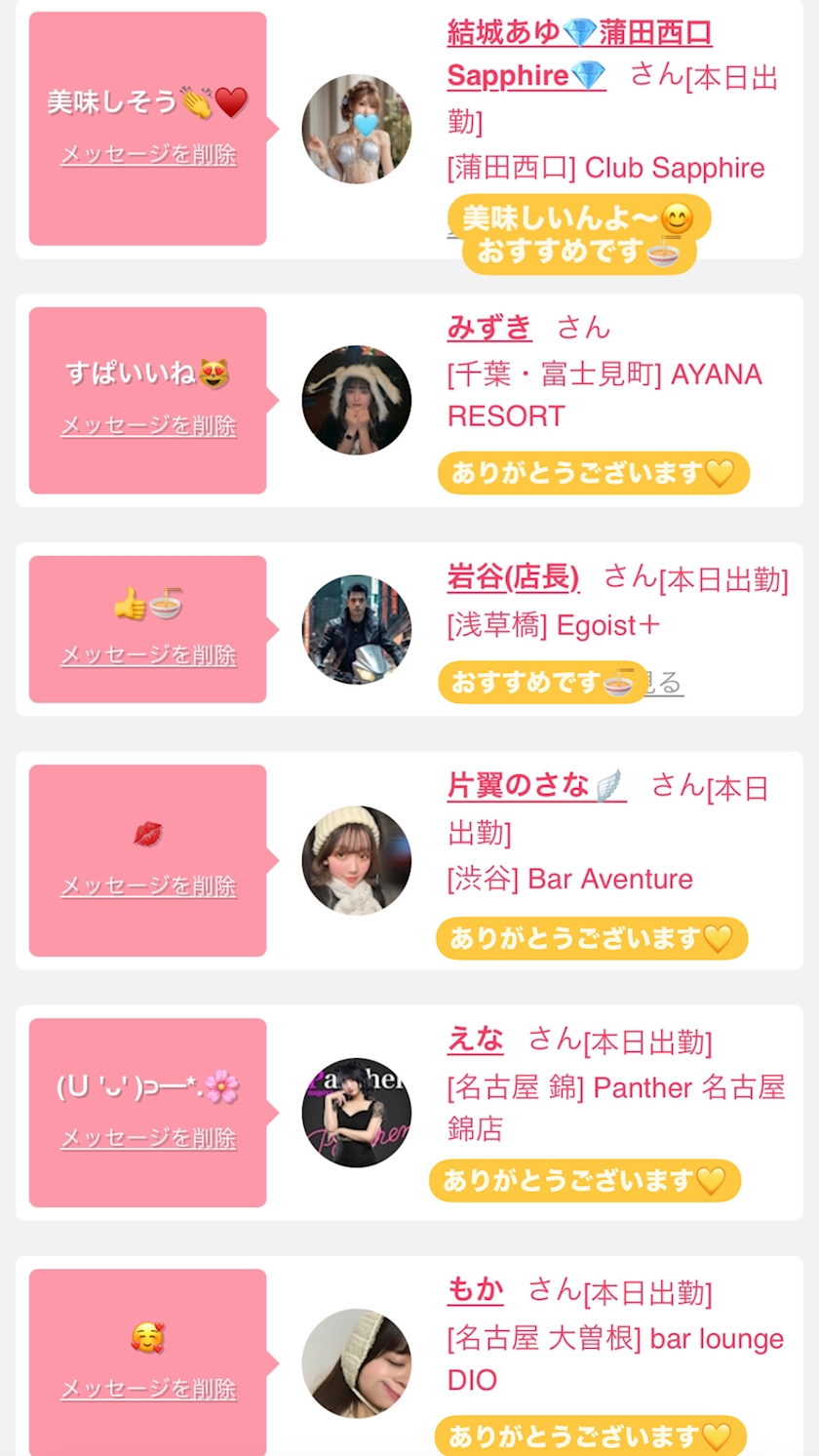
Task: Open えな profile link
Action: [475, 1041]
